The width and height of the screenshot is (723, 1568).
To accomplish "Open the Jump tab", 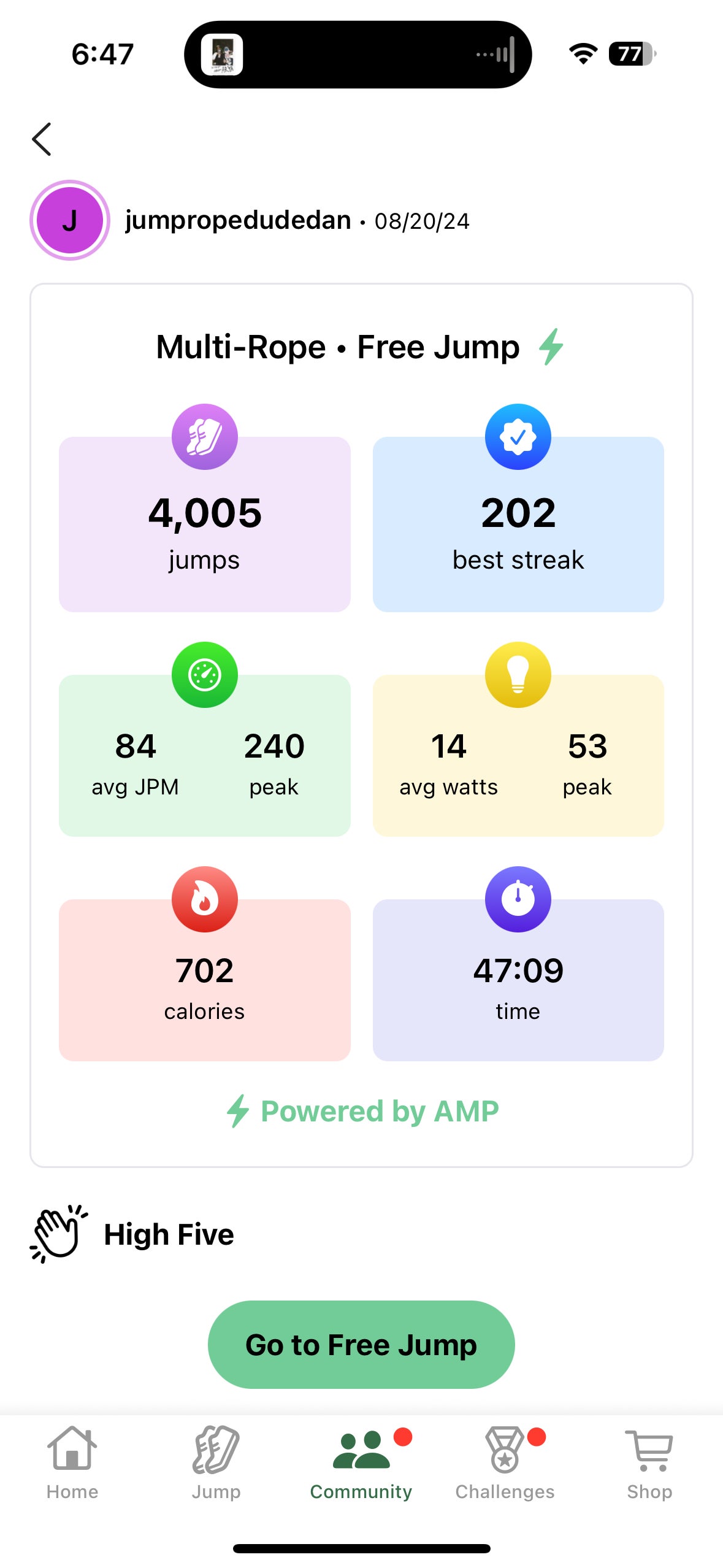I will pyautogui.click(x=216, y=1463).
